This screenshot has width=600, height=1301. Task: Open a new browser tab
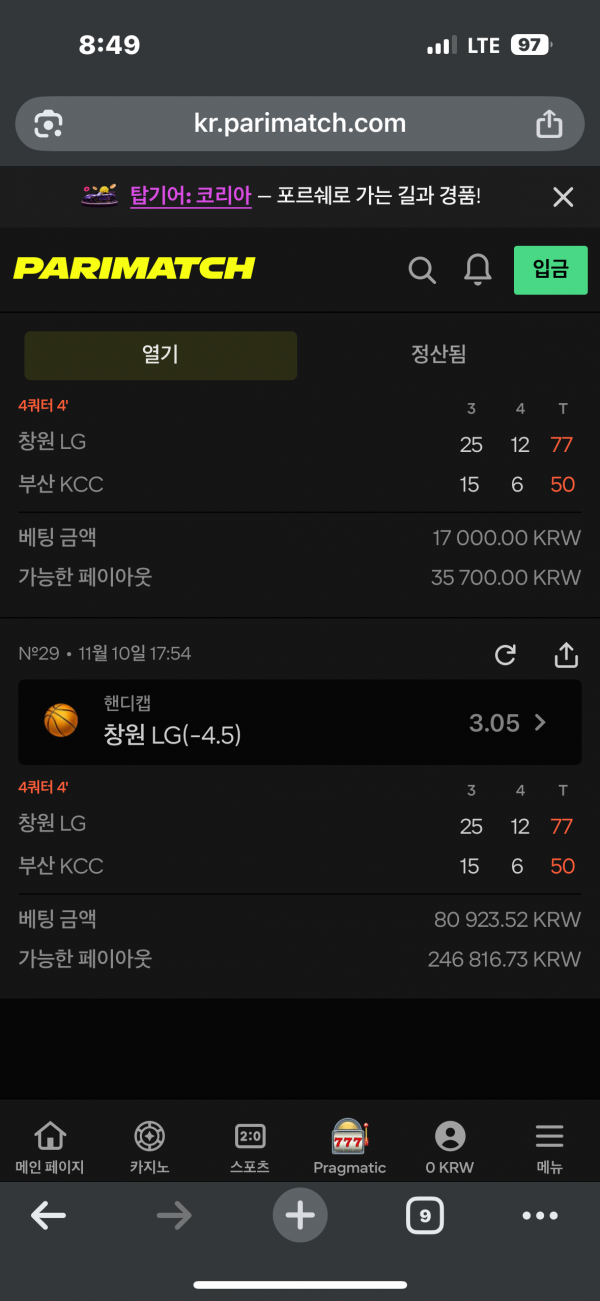click(x=300, y=1215)
